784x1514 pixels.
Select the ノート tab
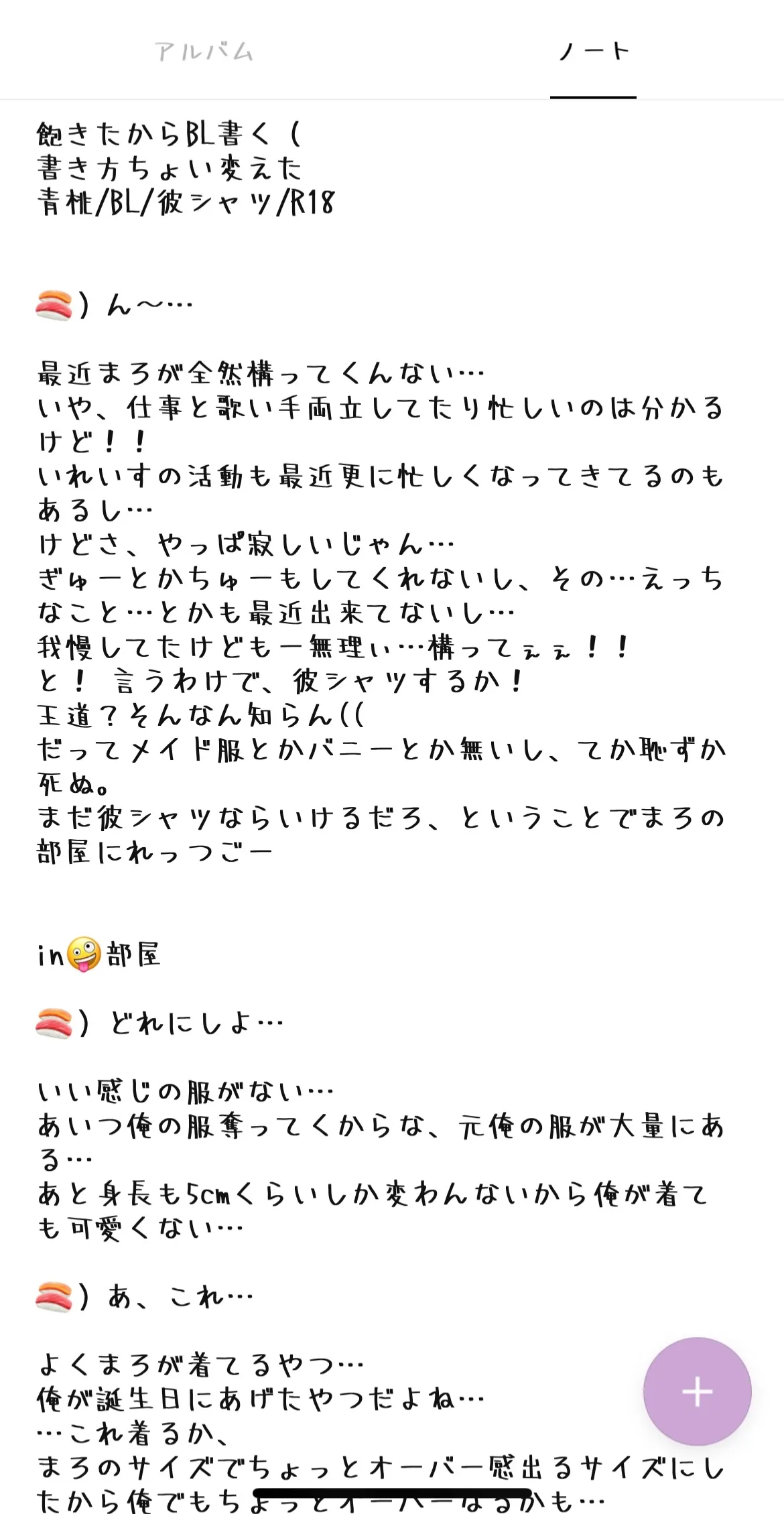click(x=593, y=52)
